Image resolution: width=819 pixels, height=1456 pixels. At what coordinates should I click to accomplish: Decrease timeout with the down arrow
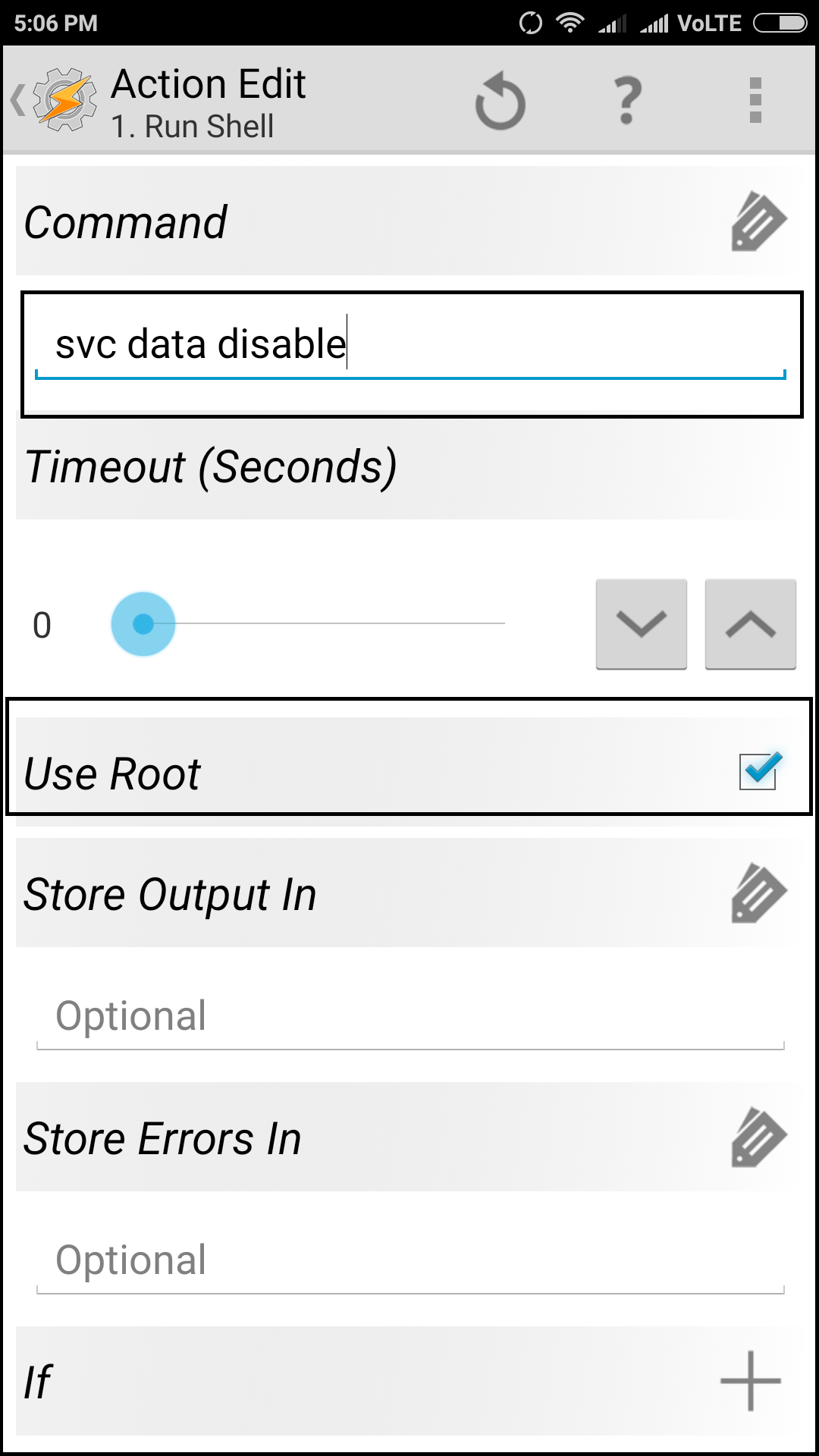point(642,624)
